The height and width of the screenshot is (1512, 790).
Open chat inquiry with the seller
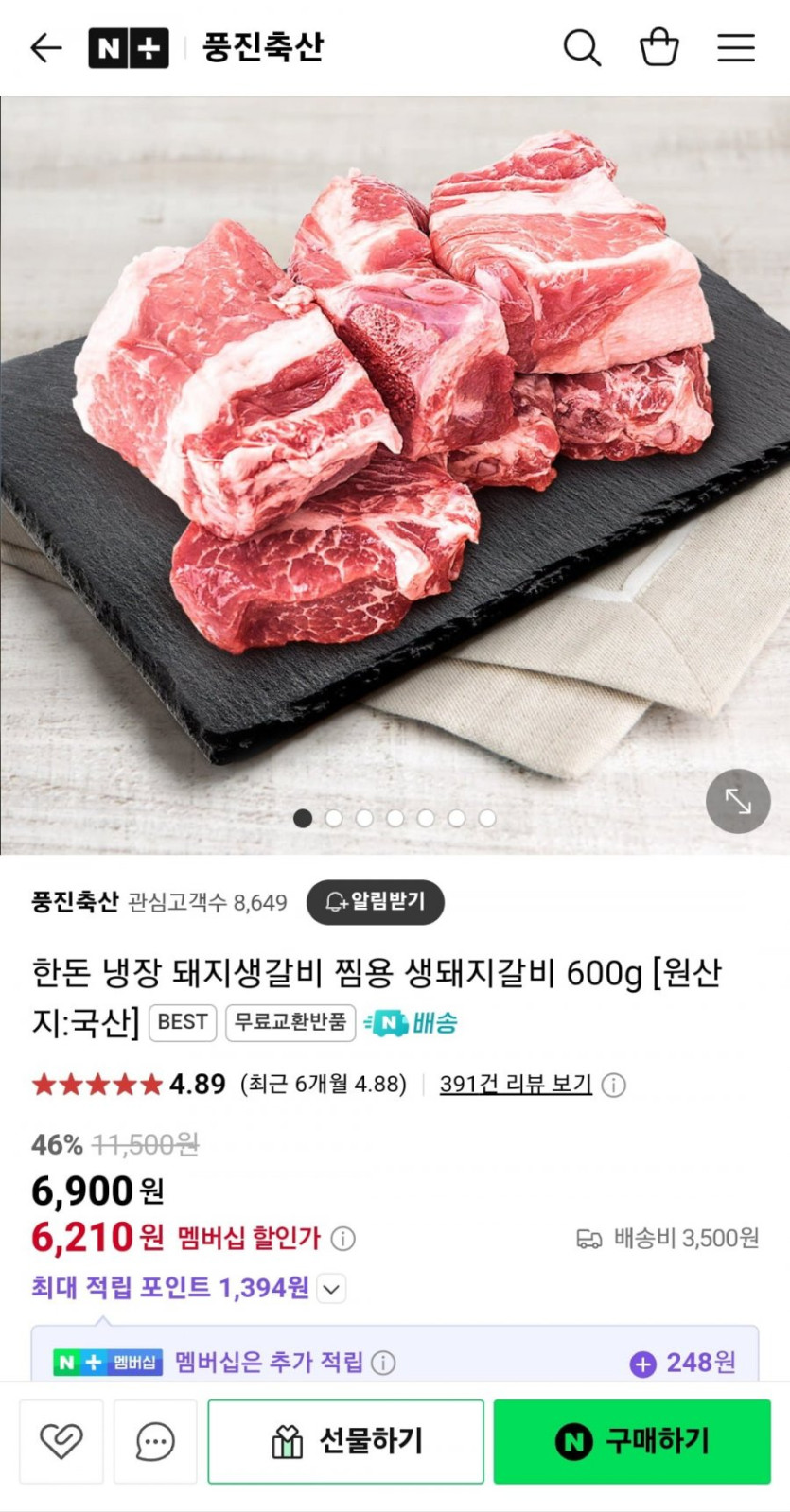(155, 1441)
